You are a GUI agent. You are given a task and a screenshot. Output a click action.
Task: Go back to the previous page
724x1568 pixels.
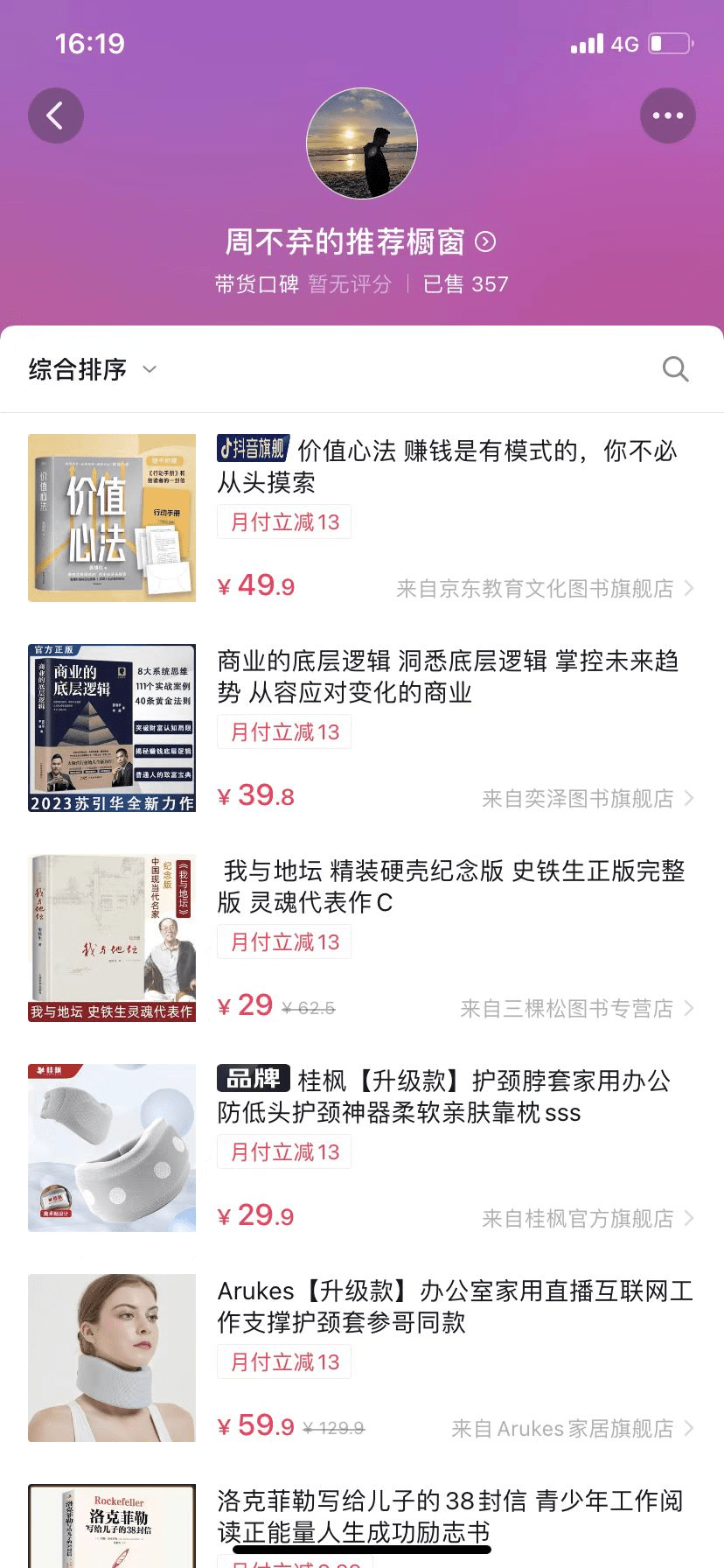point(55,115)
